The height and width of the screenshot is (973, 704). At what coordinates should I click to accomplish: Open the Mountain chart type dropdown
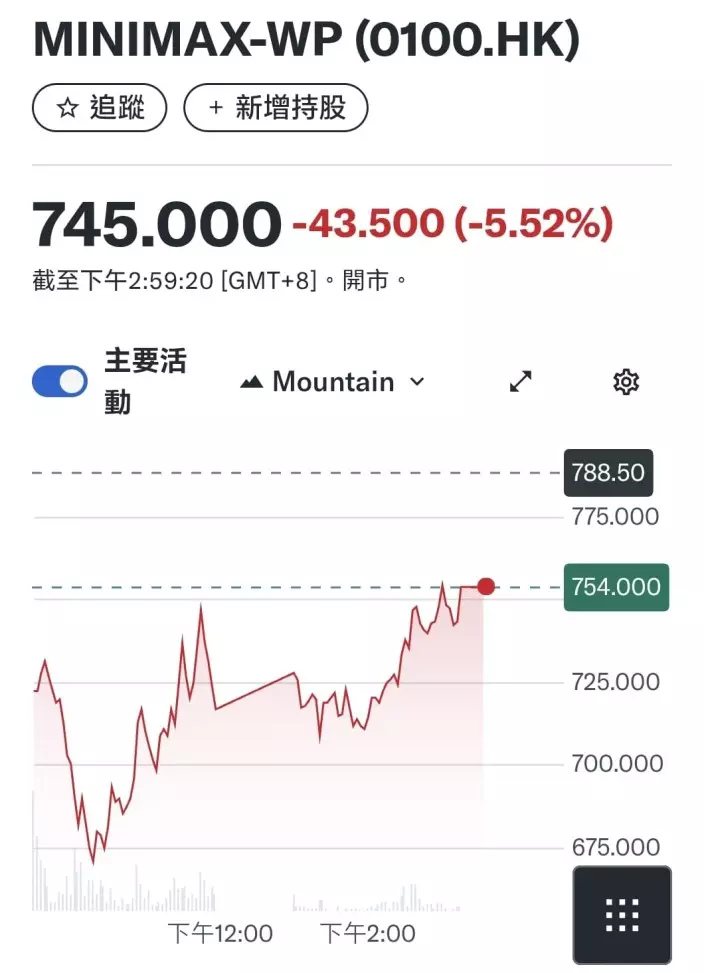point(333,382)
